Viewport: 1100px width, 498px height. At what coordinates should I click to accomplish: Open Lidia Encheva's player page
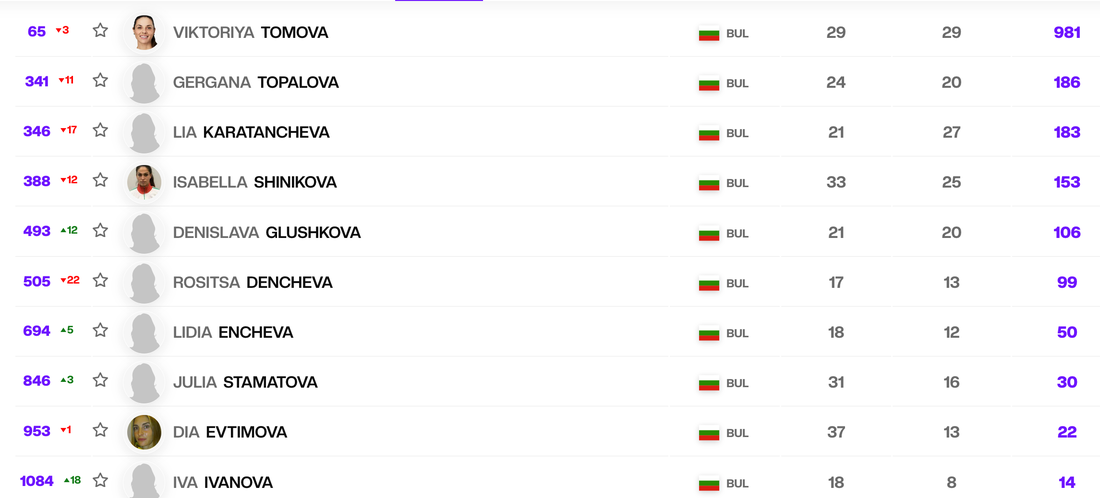click(x=233, y=332)
